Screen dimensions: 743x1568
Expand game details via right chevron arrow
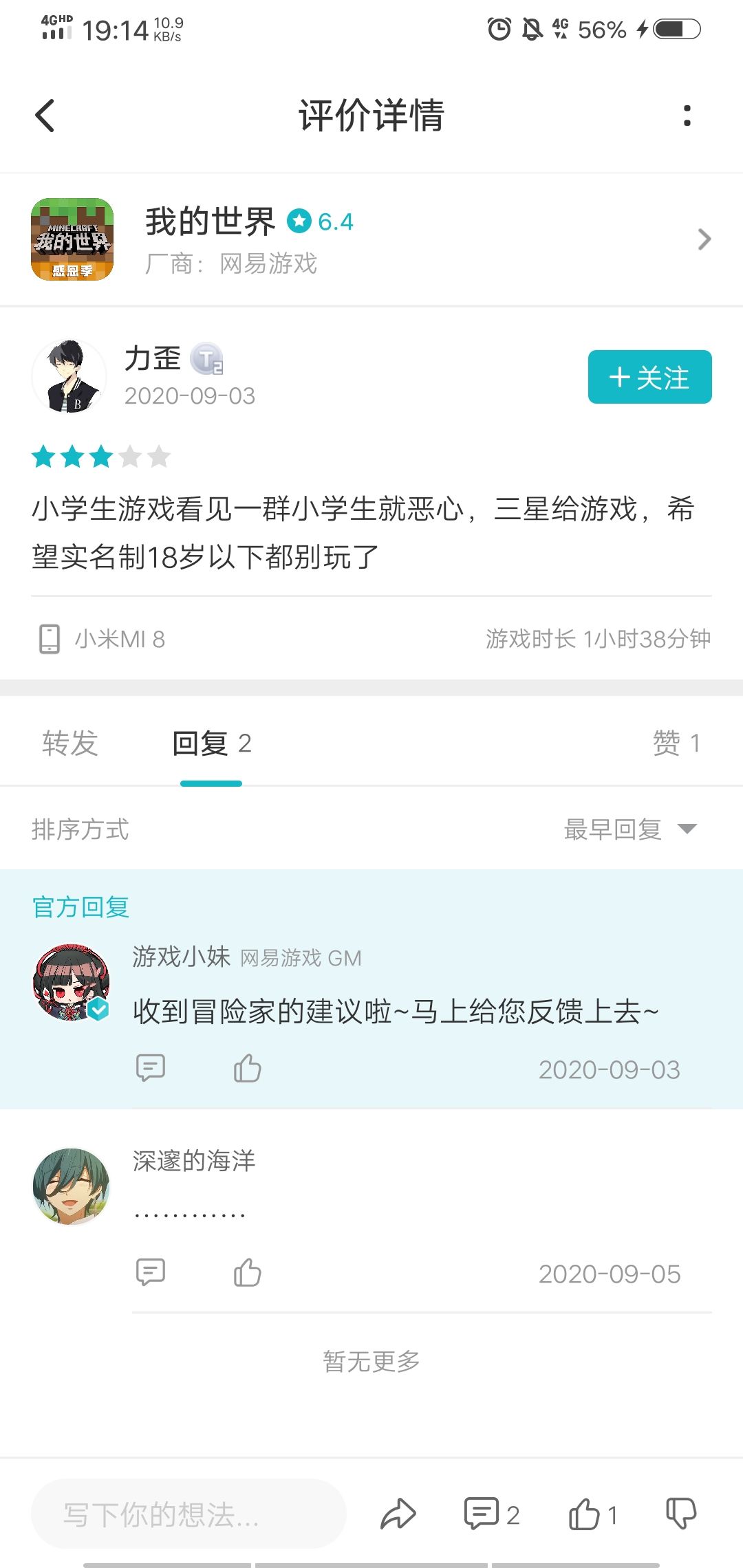(x=704, y=239)
